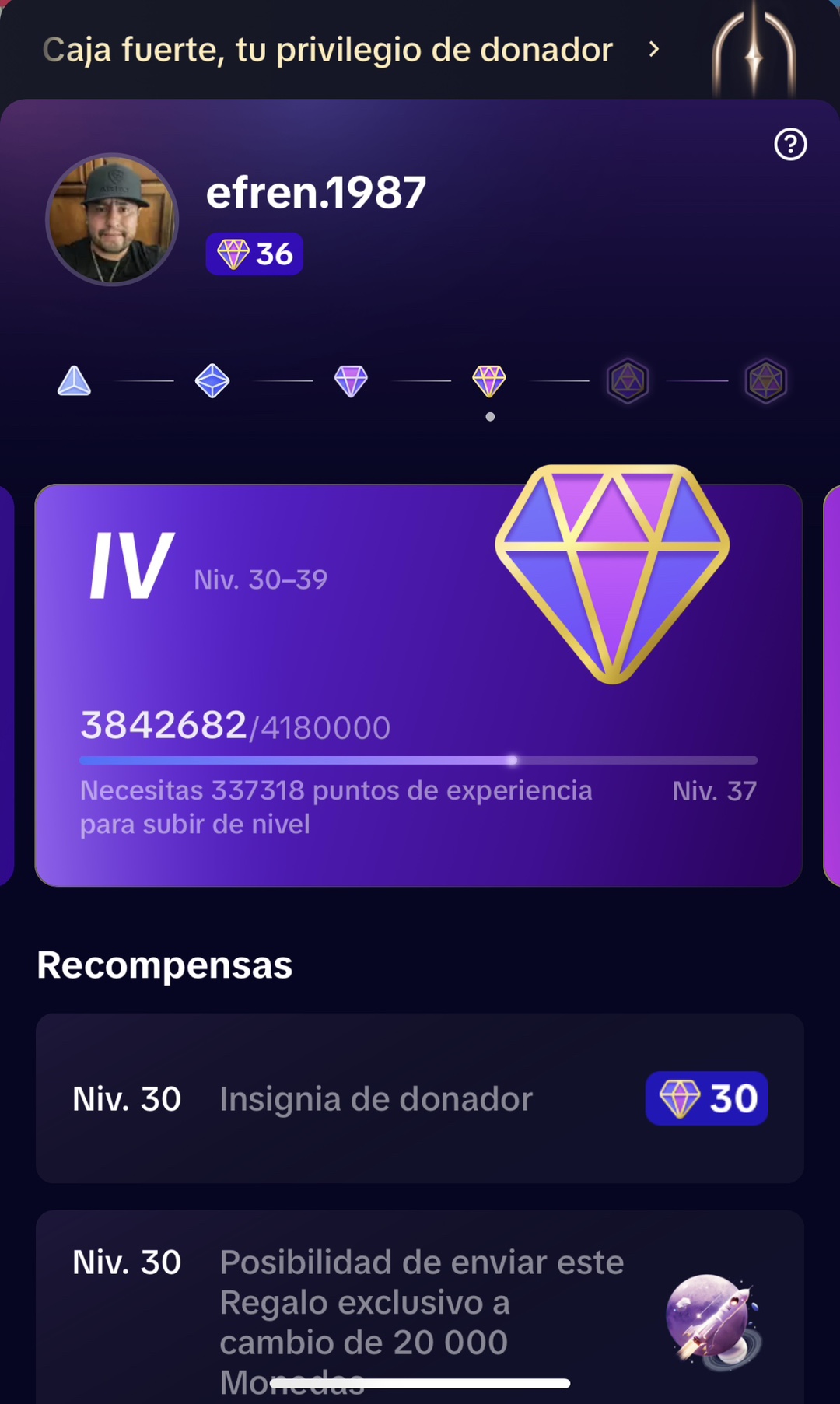Select the fifth locked tier badge
840x1404 pixels.
point(628,381)
